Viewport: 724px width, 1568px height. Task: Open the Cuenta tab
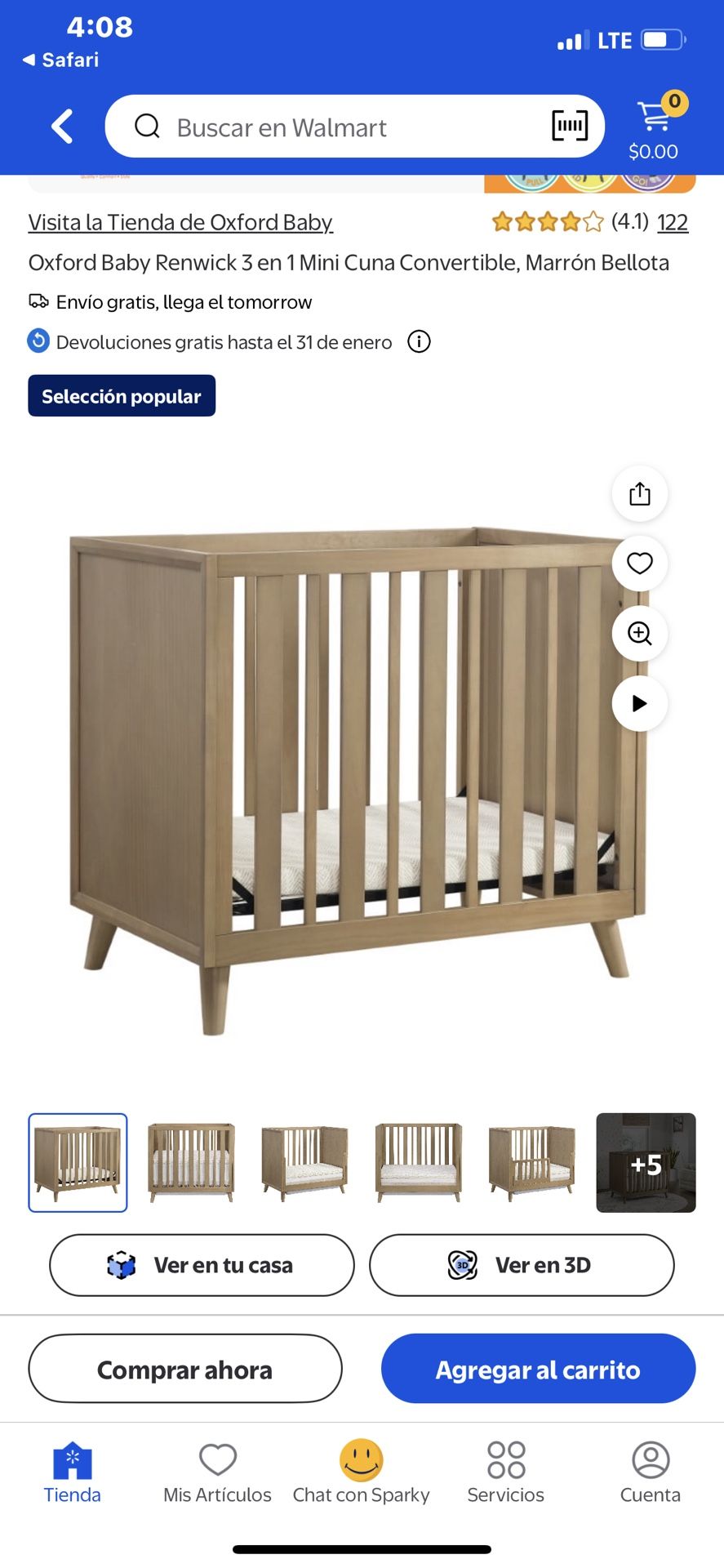[x=651, y=1472]
